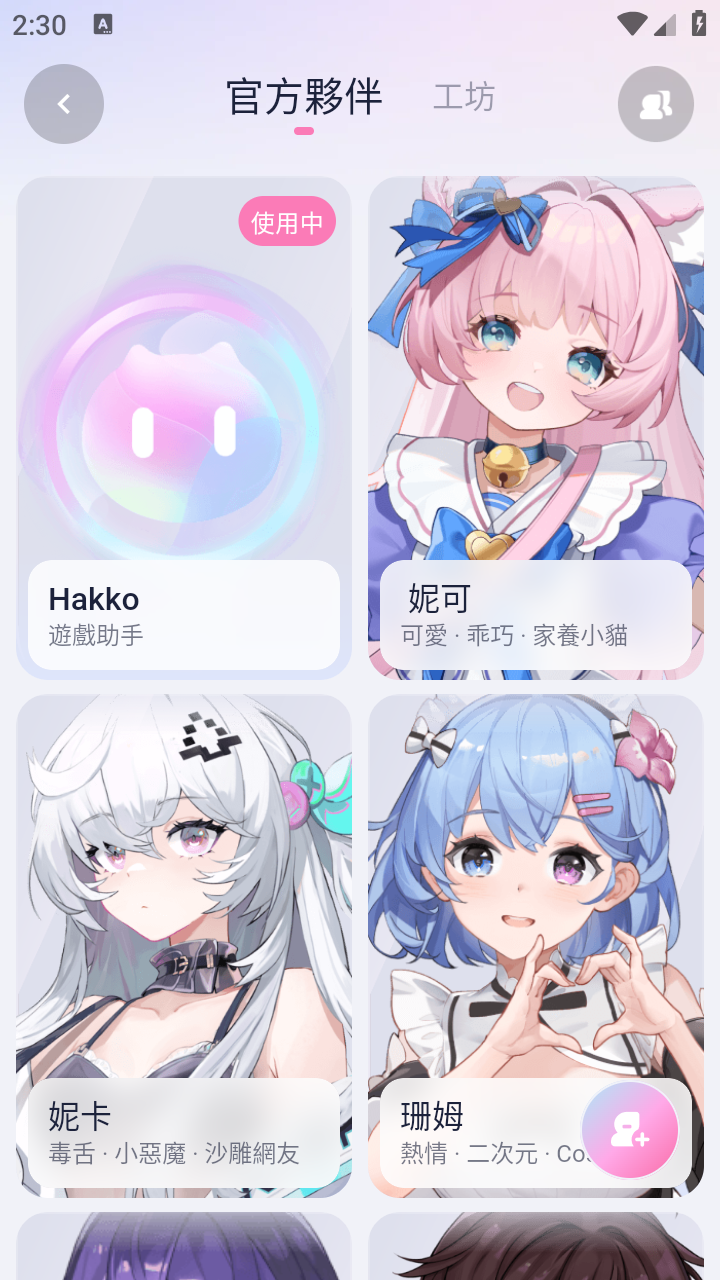Tap the Wi-Fi icon in the status bar
The image size is (720, 1280).
click(x=631, y=22)
